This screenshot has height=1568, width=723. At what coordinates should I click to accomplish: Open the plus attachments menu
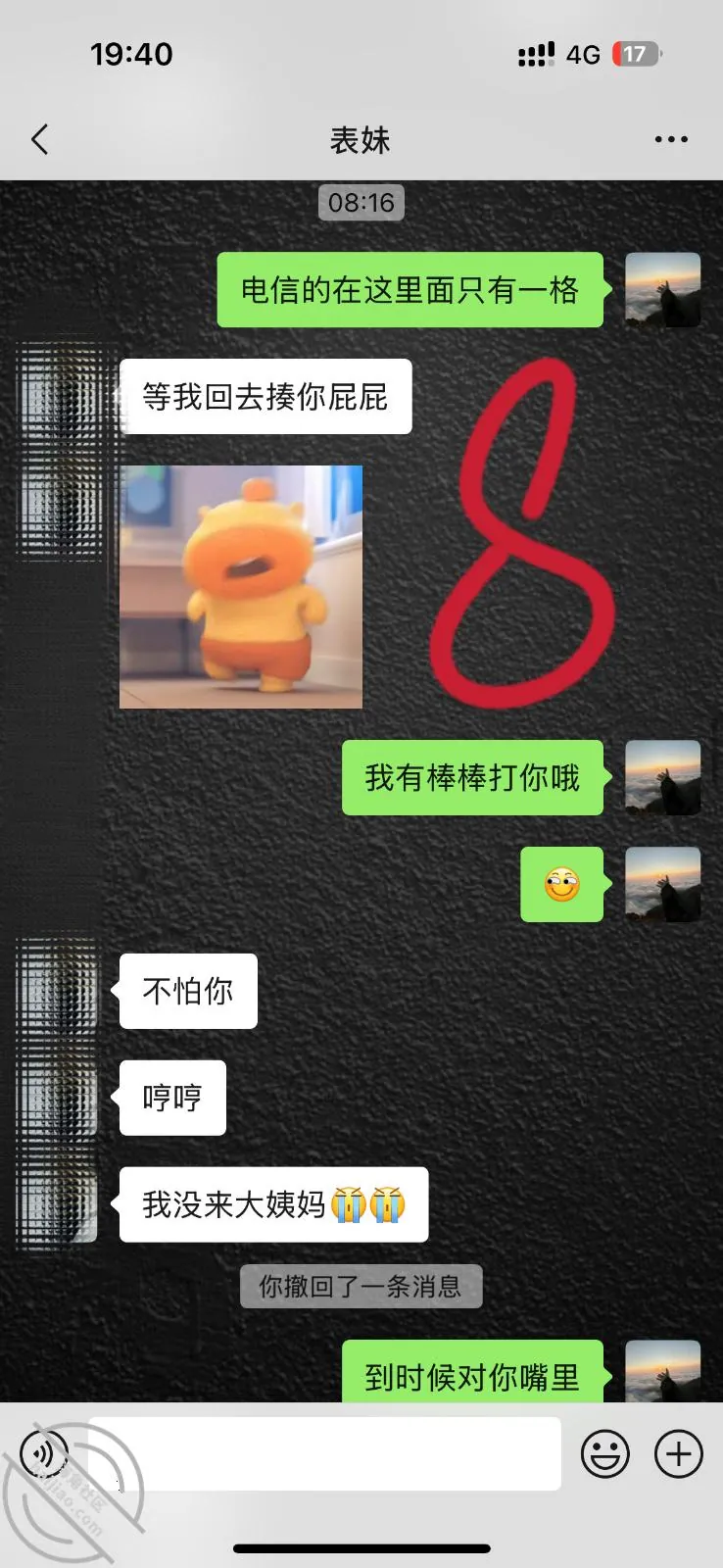pyautogui.click(x=679, y=1453)
